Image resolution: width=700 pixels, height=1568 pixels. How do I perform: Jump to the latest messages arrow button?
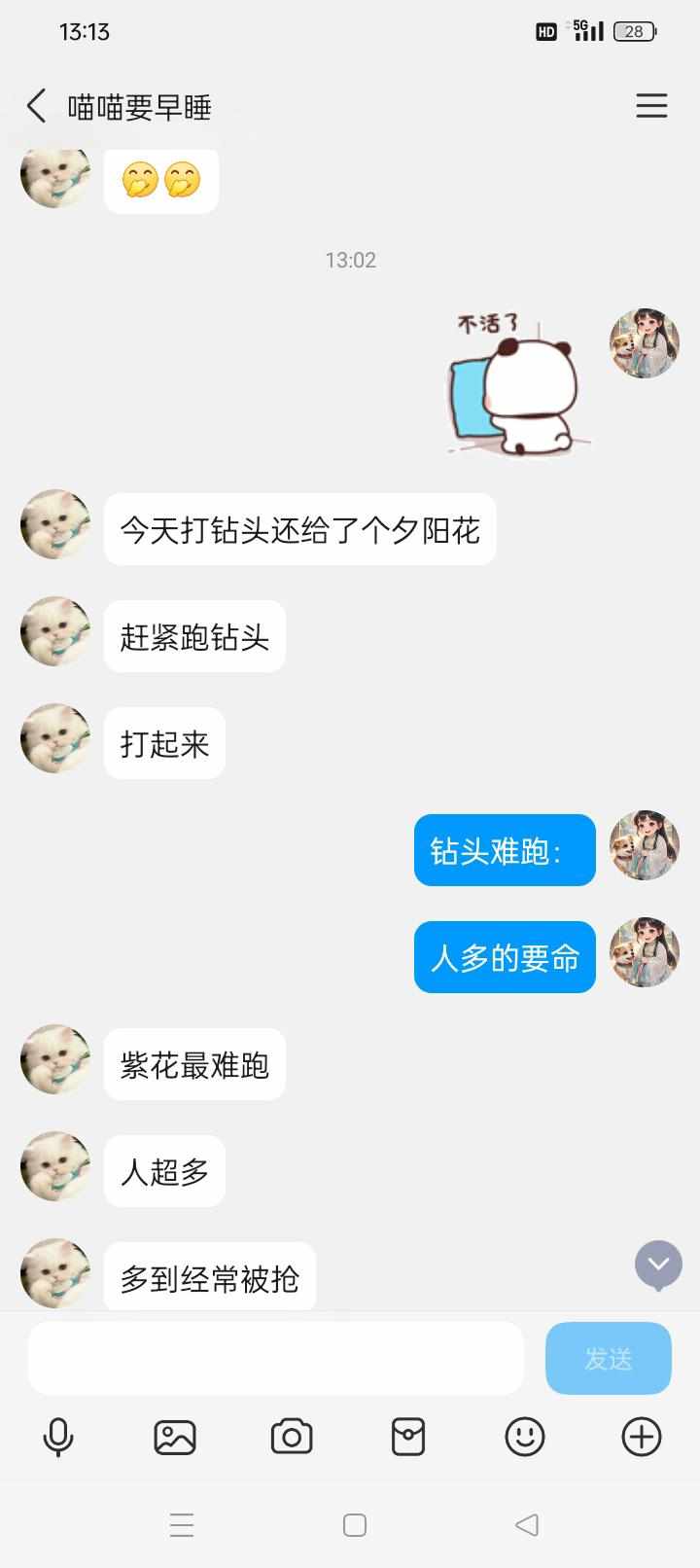658,1265
